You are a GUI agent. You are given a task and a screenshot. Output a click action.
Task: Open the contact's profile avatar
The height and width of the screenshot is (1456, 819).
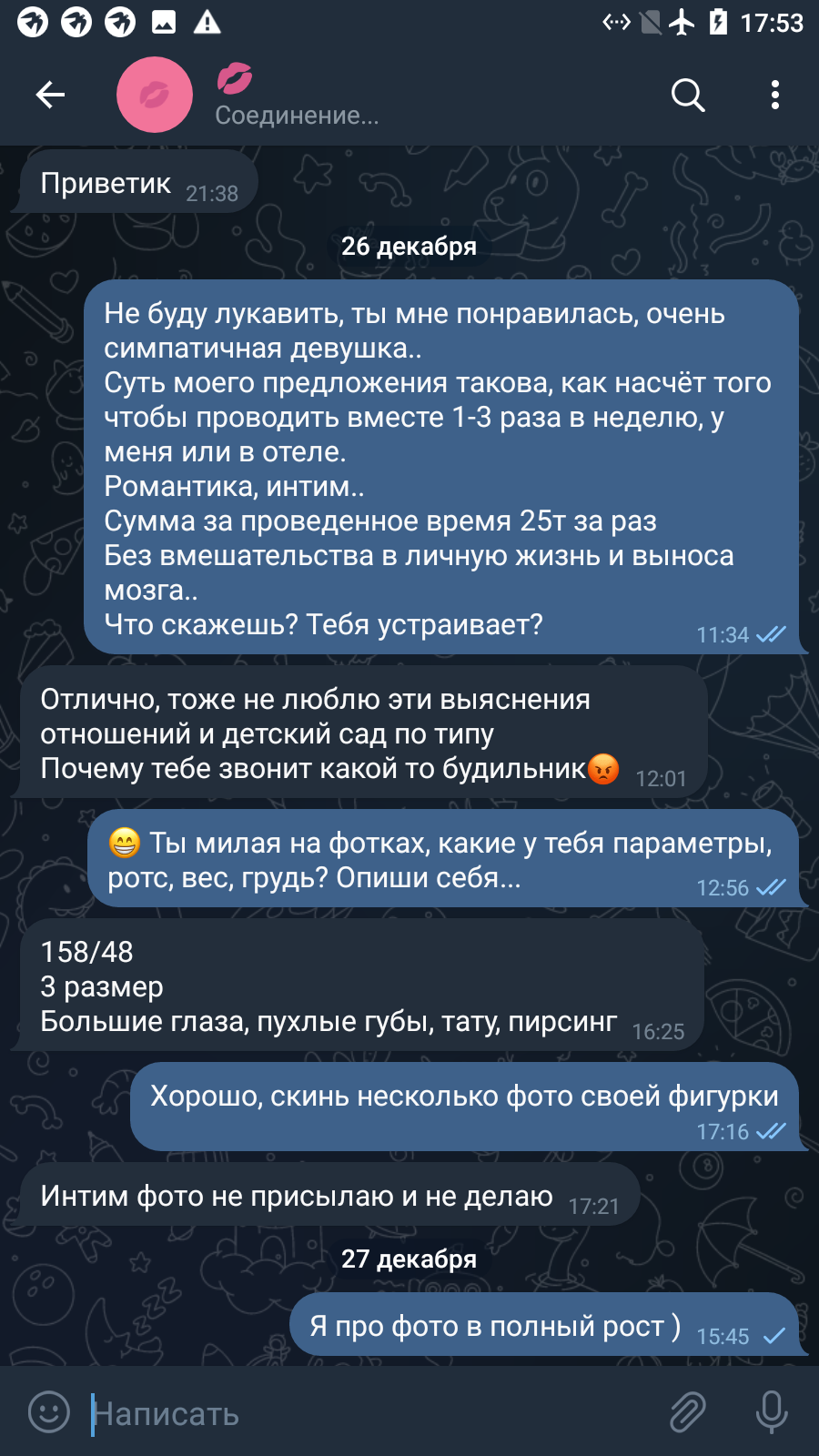155,95
